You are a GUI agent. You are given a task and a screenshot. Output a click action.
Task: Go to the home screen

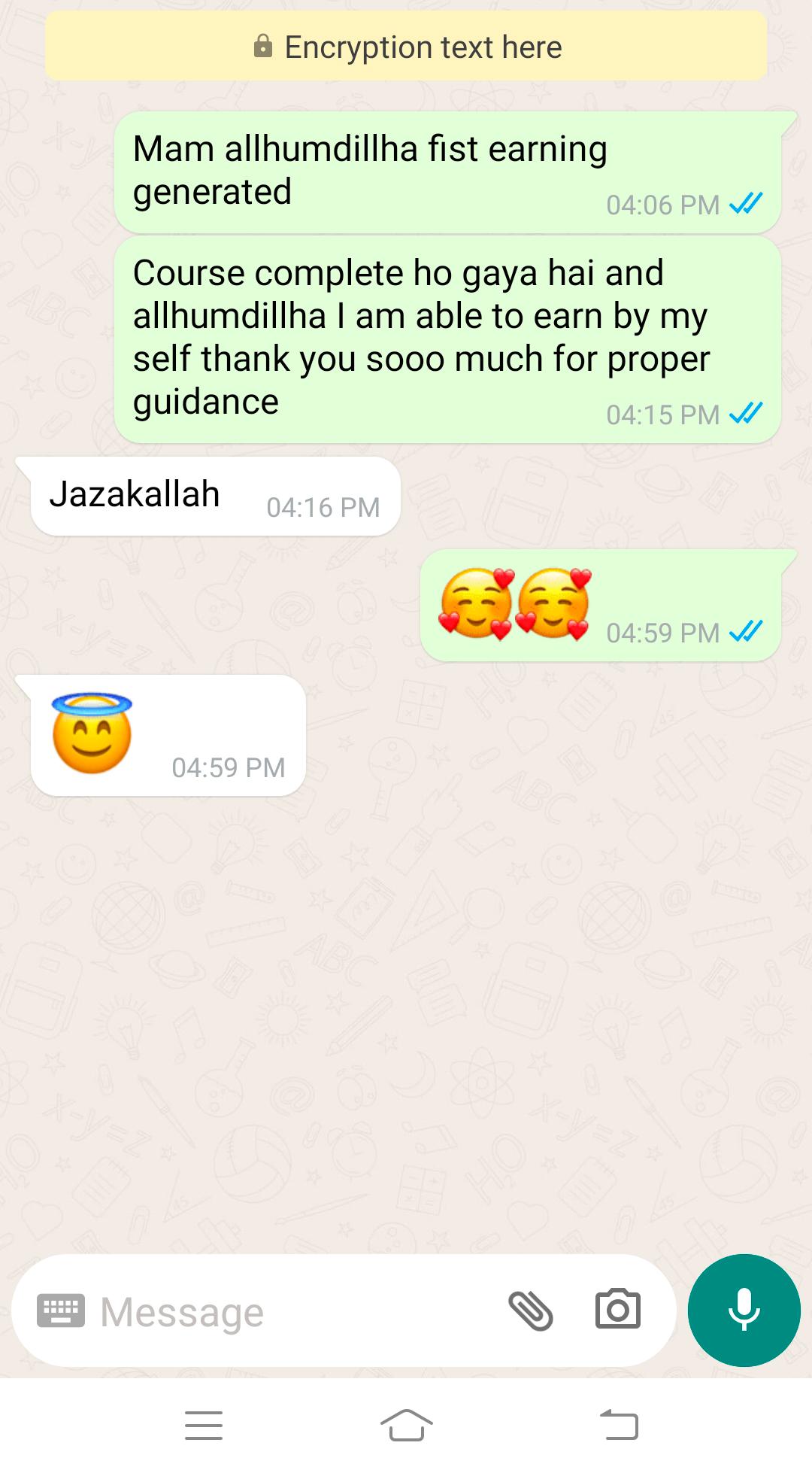pyautogui.click(x=406, y=1424)
